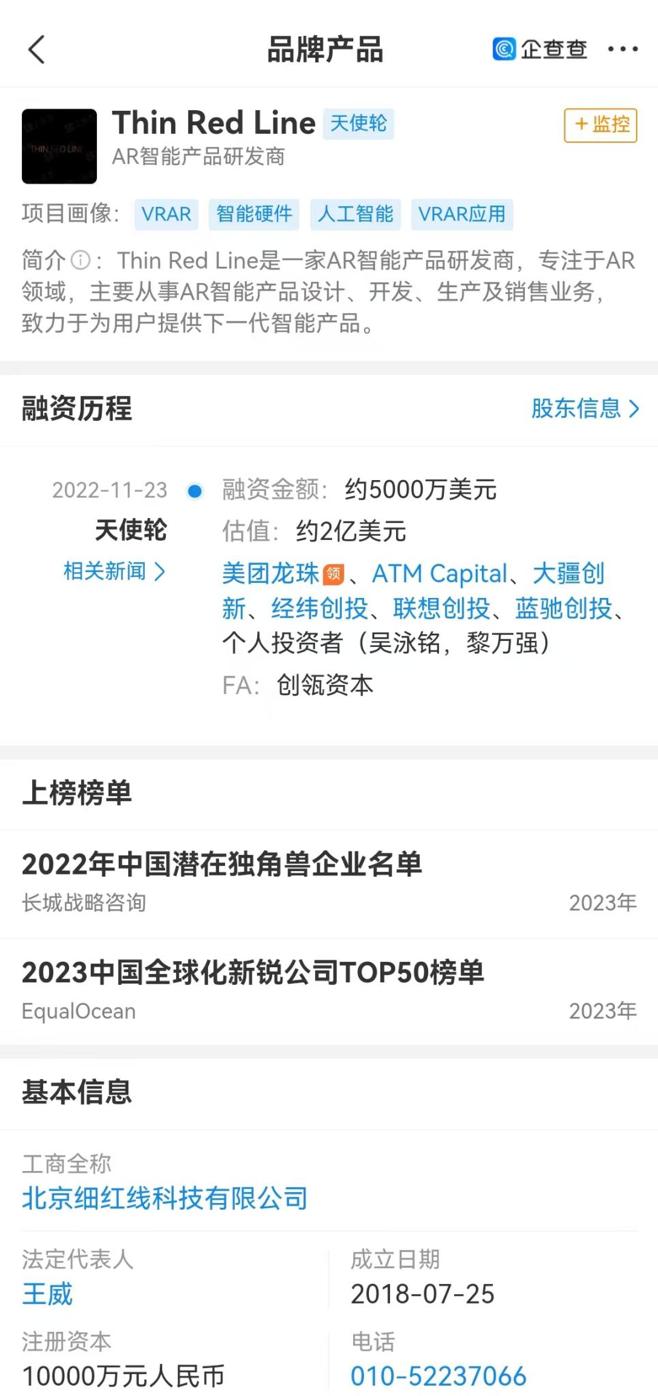Open the three-dot overflow menu

[x=622, y=49]
